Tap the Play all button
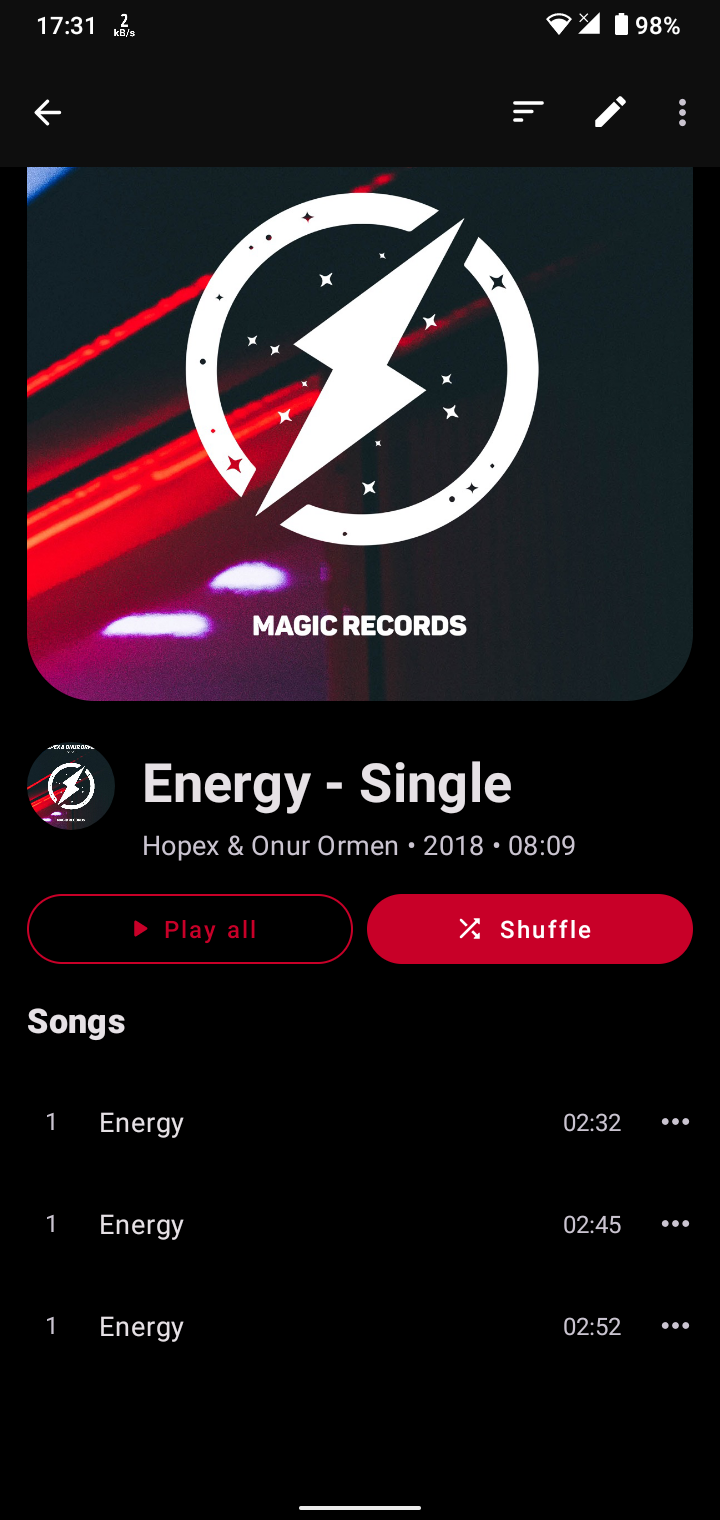 (x=190, y=929)
